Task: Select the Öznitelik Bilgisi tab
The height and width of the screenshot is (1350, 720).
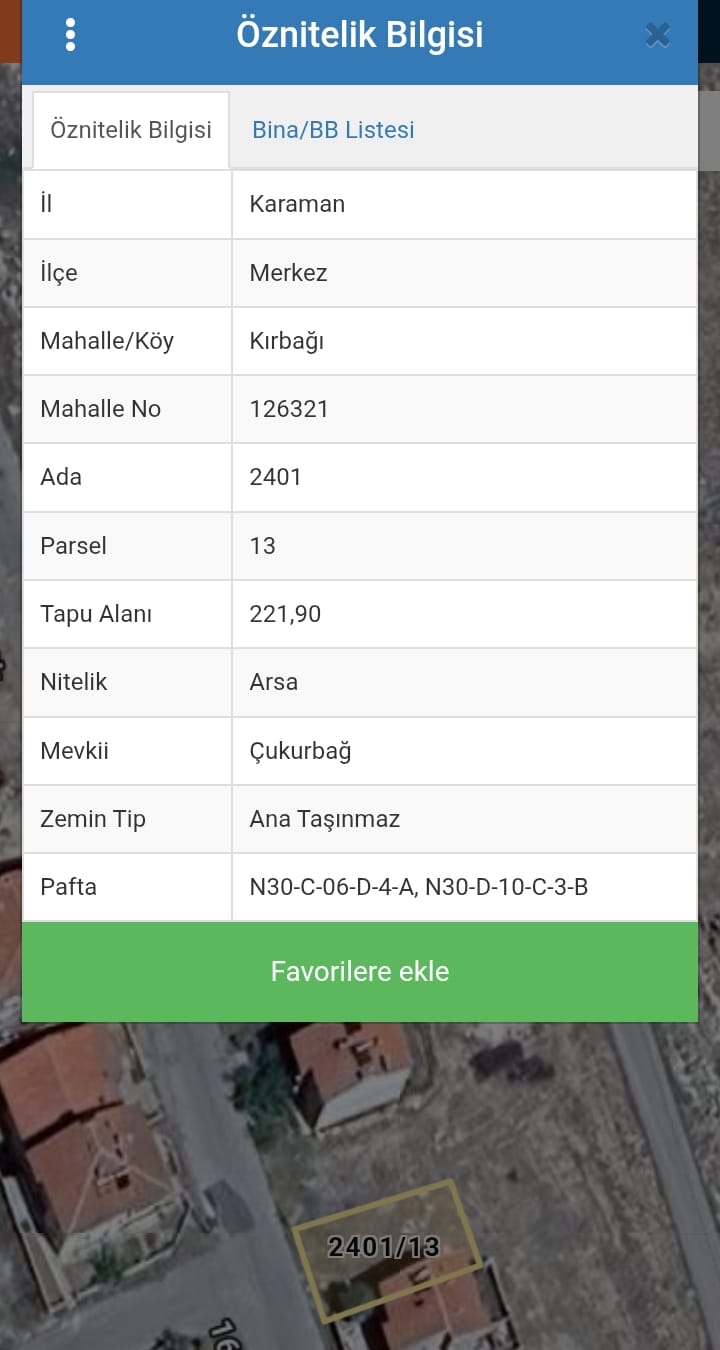Action: point(129,130)
